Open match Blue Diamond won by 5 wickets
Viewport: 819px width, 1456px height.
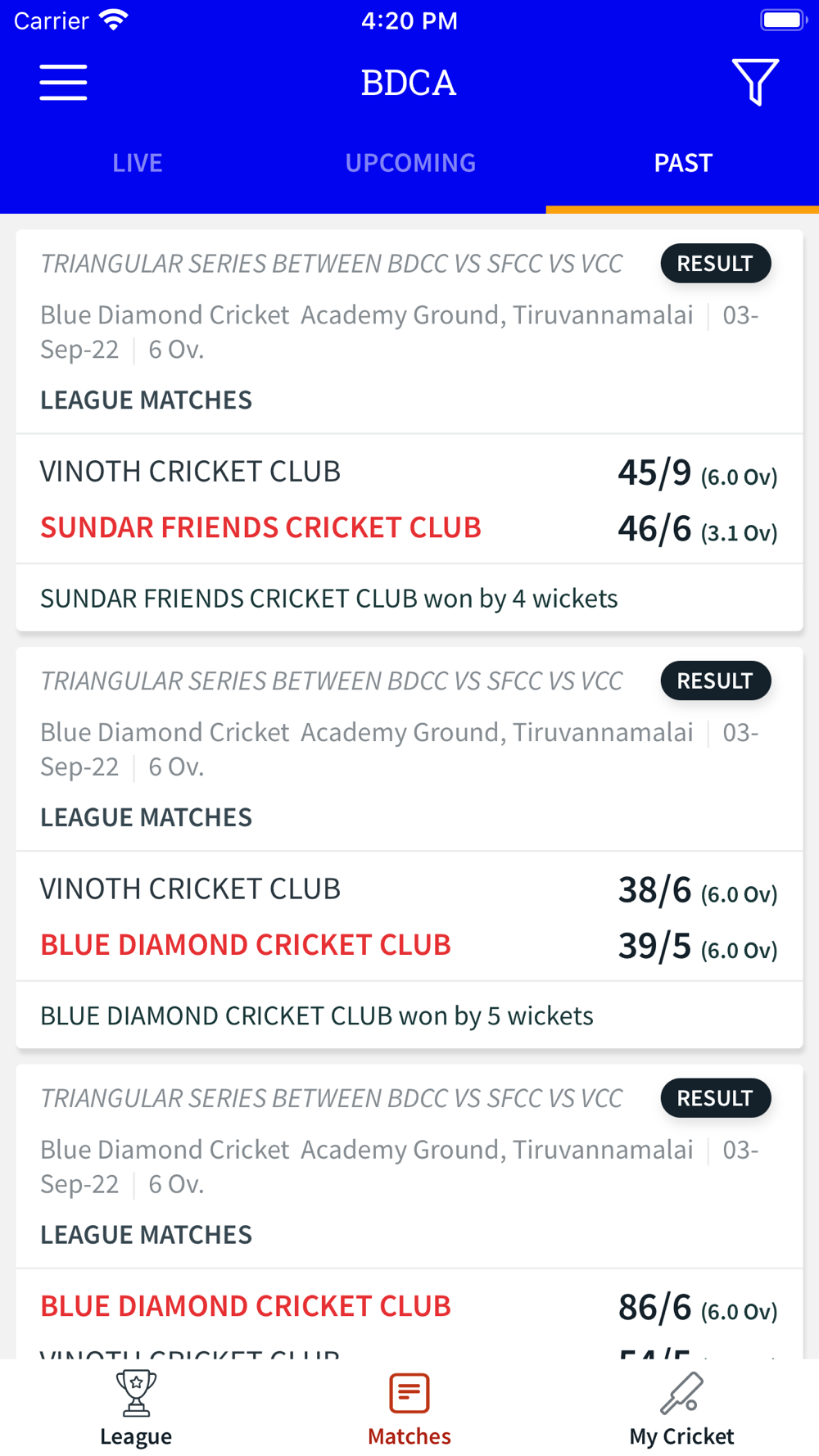pos(409,848)
